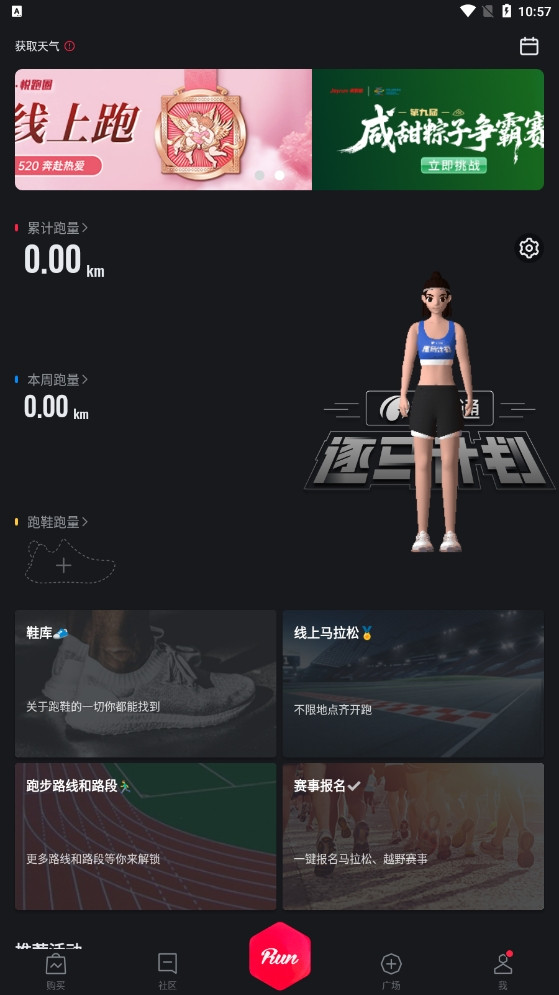Add a running shoe with the plus outline
Viewport: 559px width, 995px height.
[70, 562]
